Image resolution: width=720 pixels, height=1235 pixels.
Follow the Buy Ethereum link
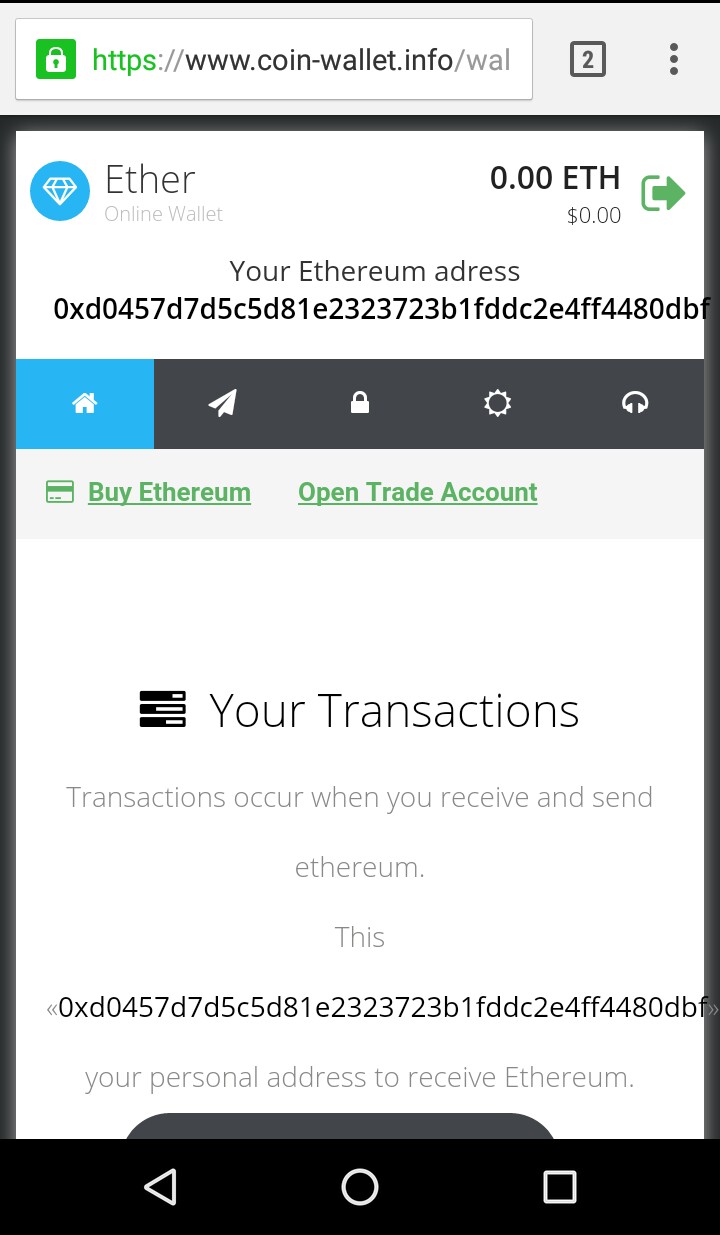(169, 492)
